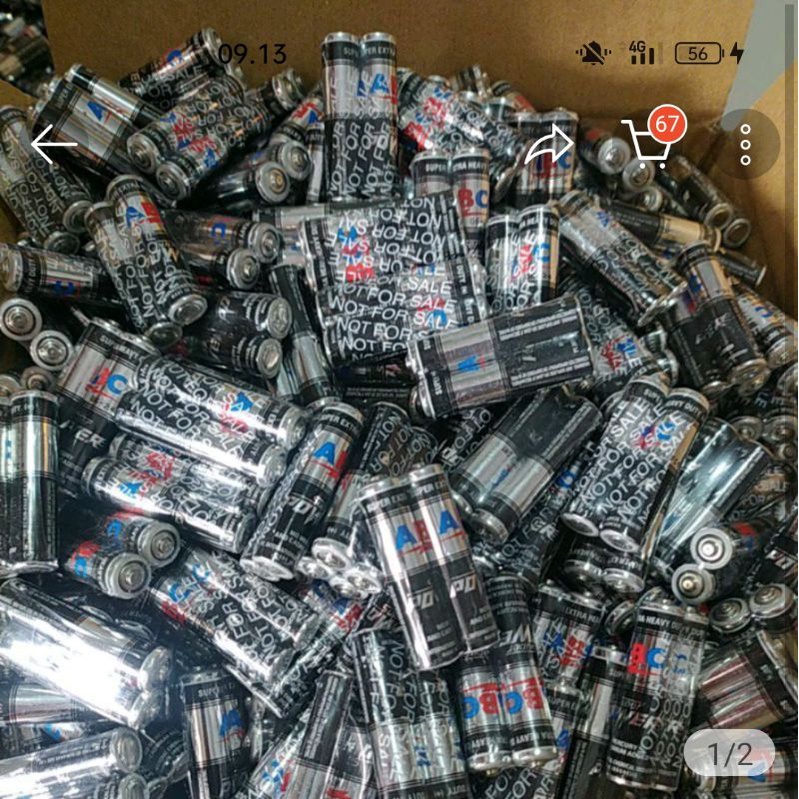Share this product

(551, 146)
